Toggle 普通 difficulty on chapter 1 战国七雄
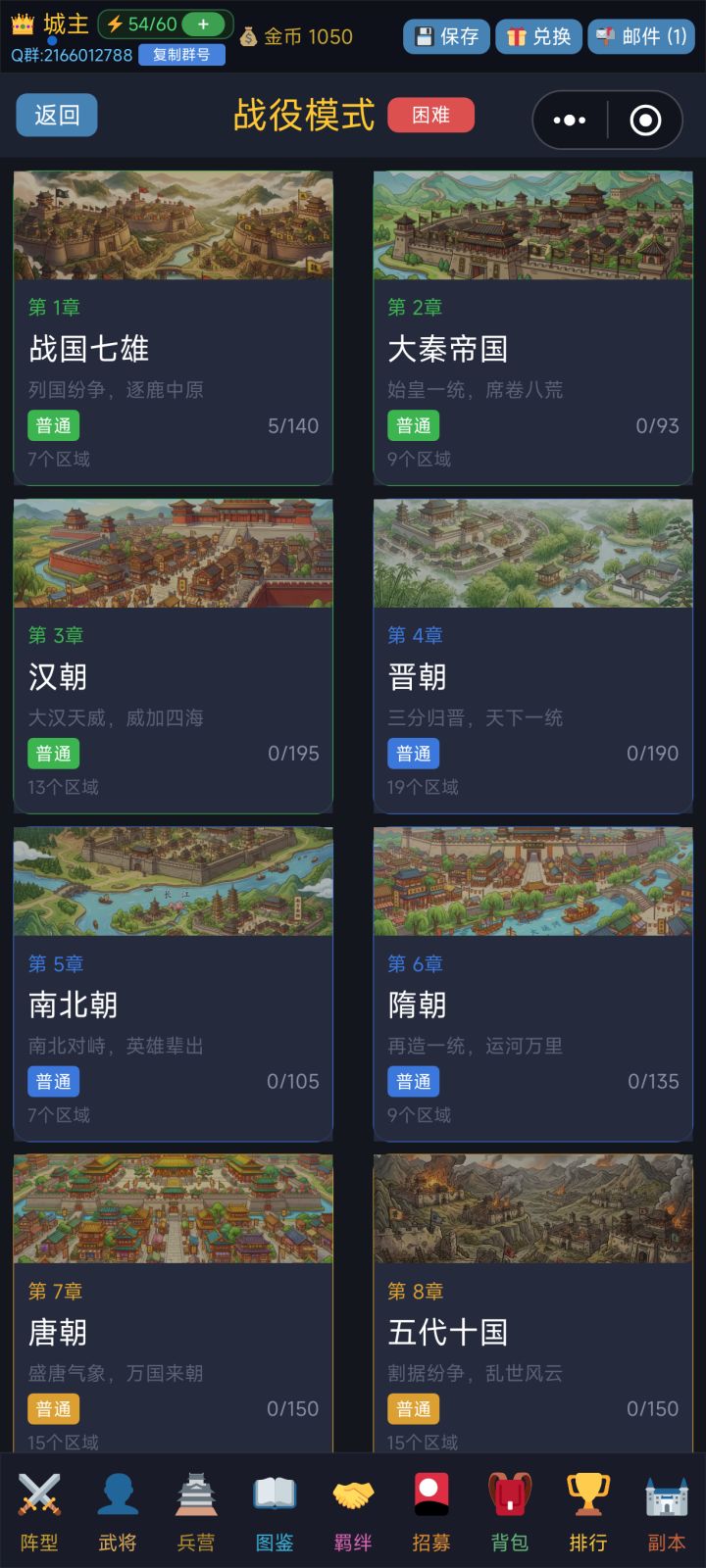 pyautogui.click(x=54, y=425)
